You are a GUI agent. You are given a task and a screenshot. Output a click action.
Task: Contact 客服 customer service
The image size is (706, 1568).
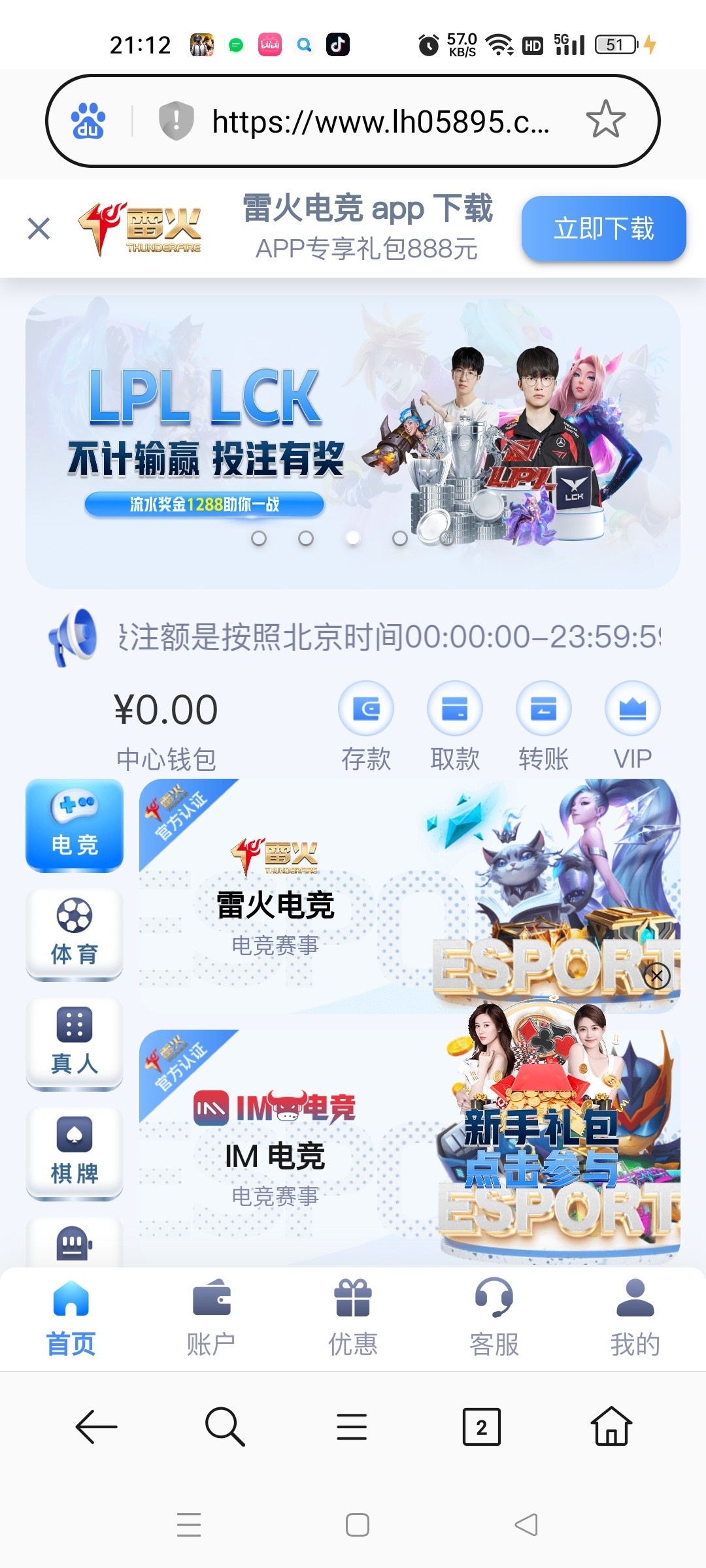(494, 1317)
